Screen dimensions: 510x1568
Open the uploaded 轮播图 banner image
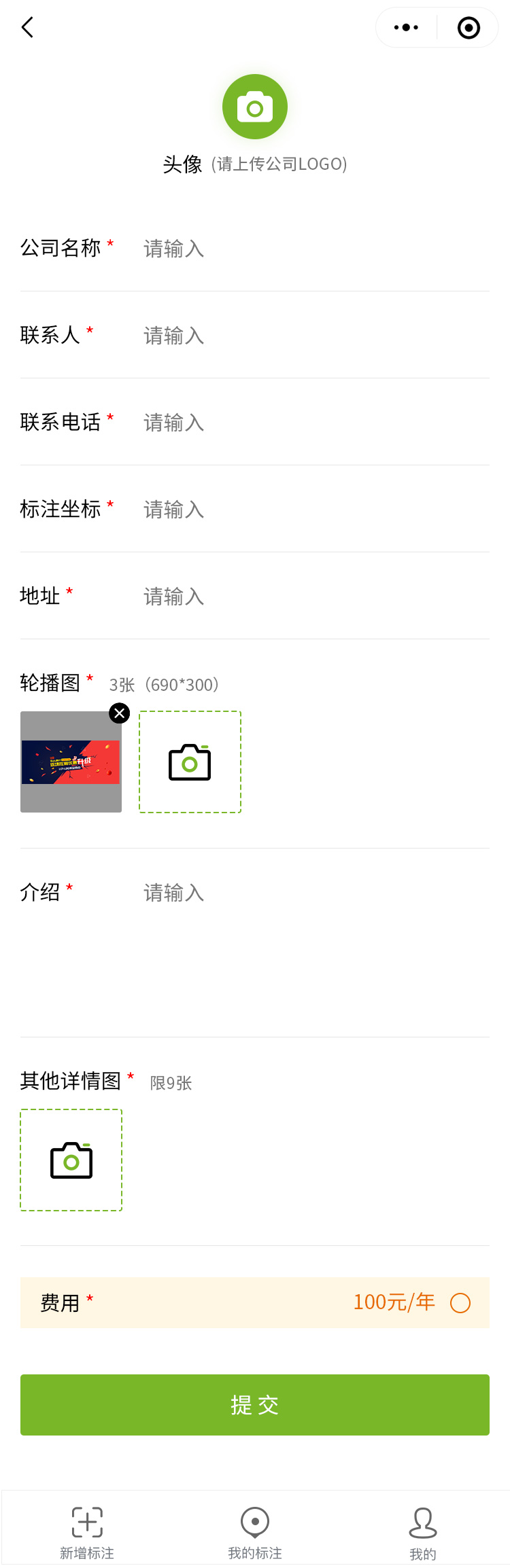point(71,762)
